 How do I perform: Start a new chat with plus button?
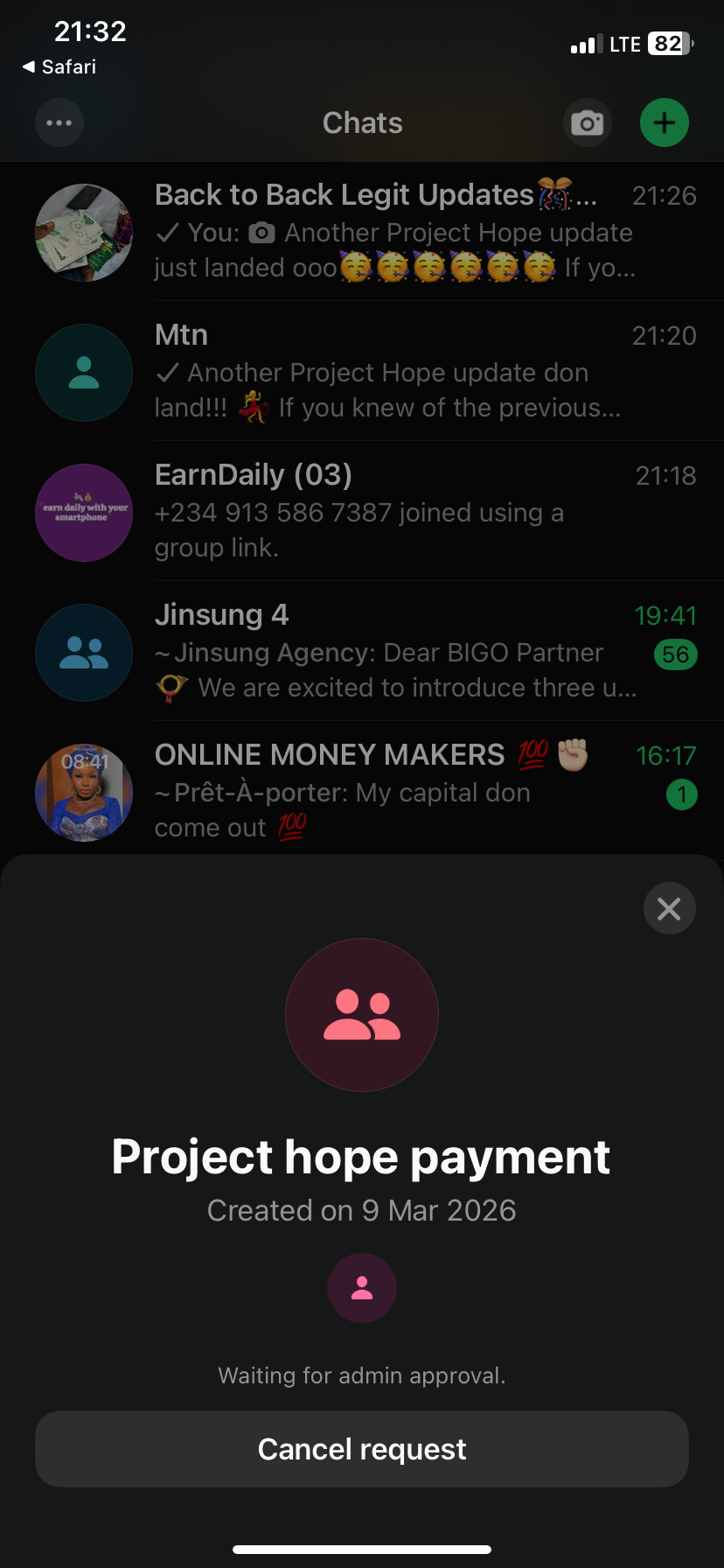(665, 122)
